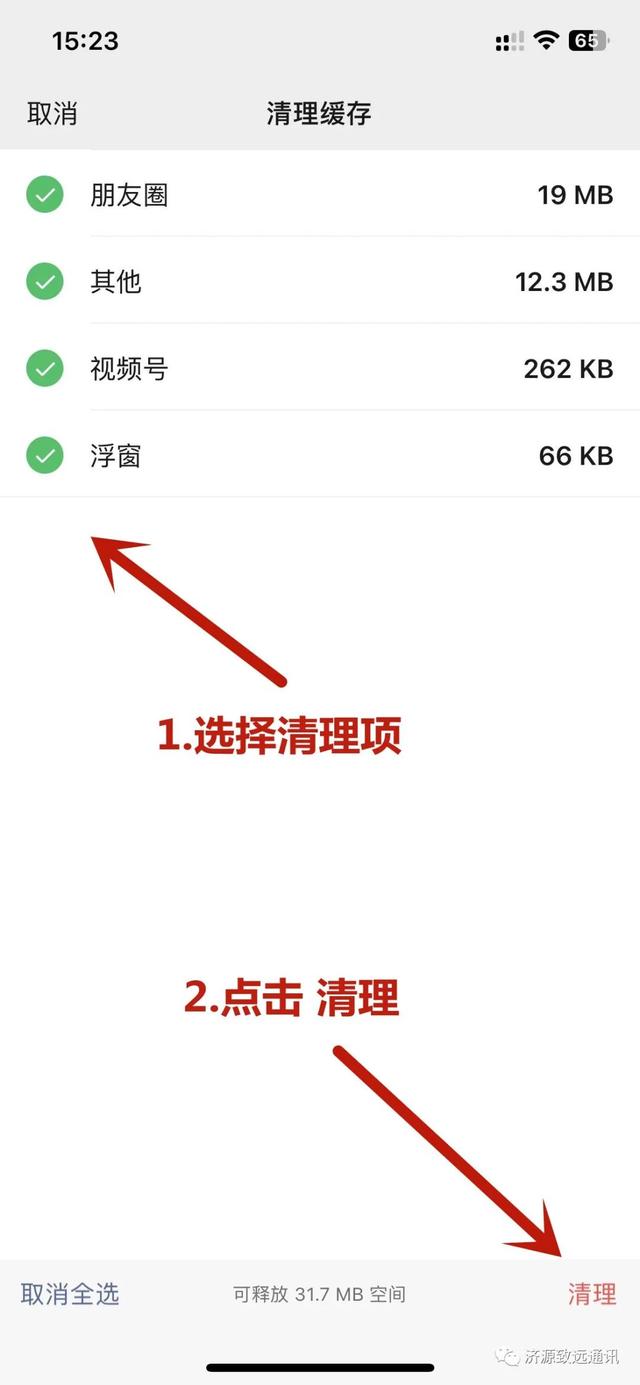Tap 取消全选 to deselect all
Image resolution: width=640 pixels, height=1385 pixels.
coord(70,1294)
